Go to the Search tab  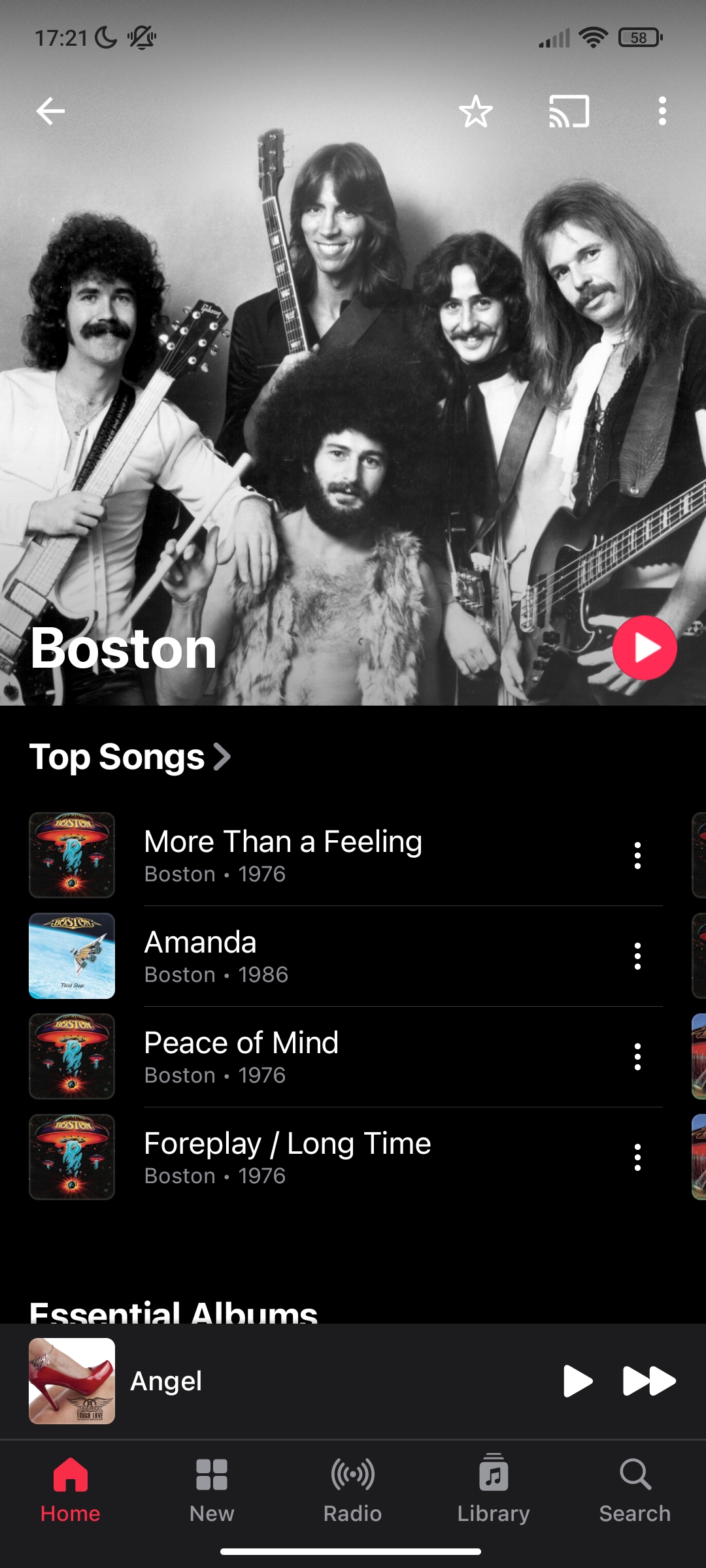pos(635,1490)
